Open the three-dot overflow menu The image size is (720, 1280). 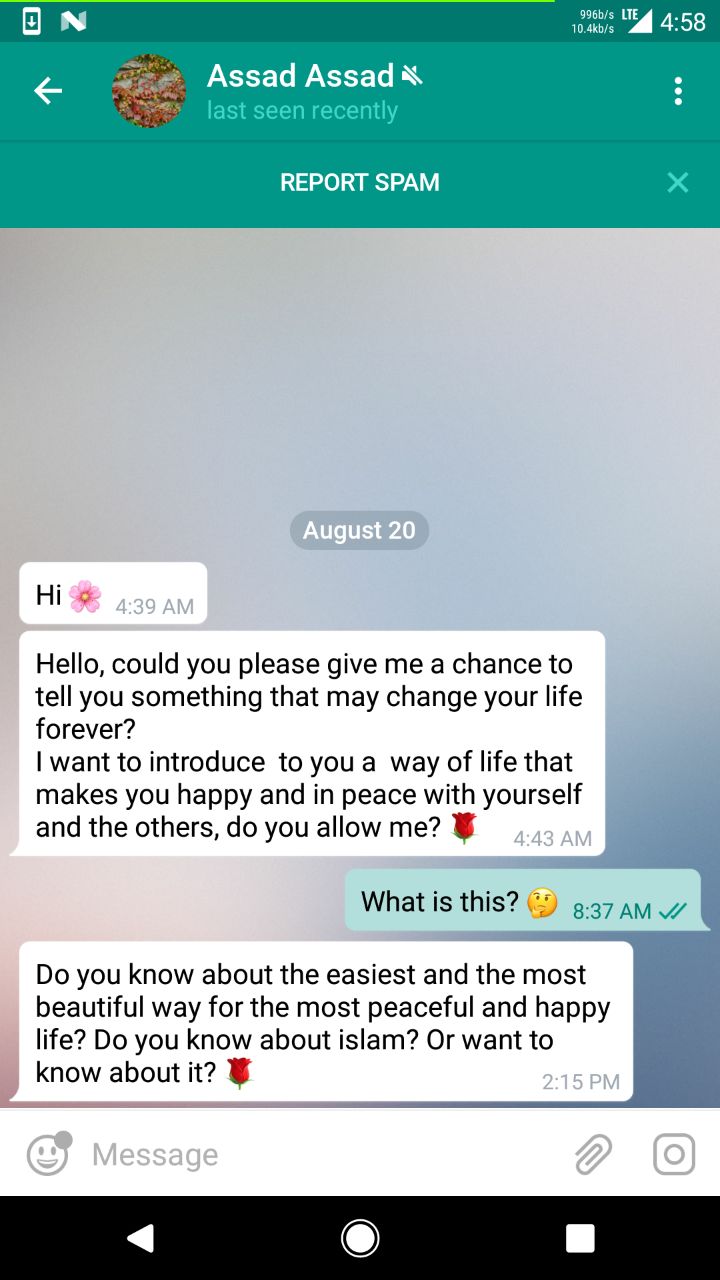[678, 91]
